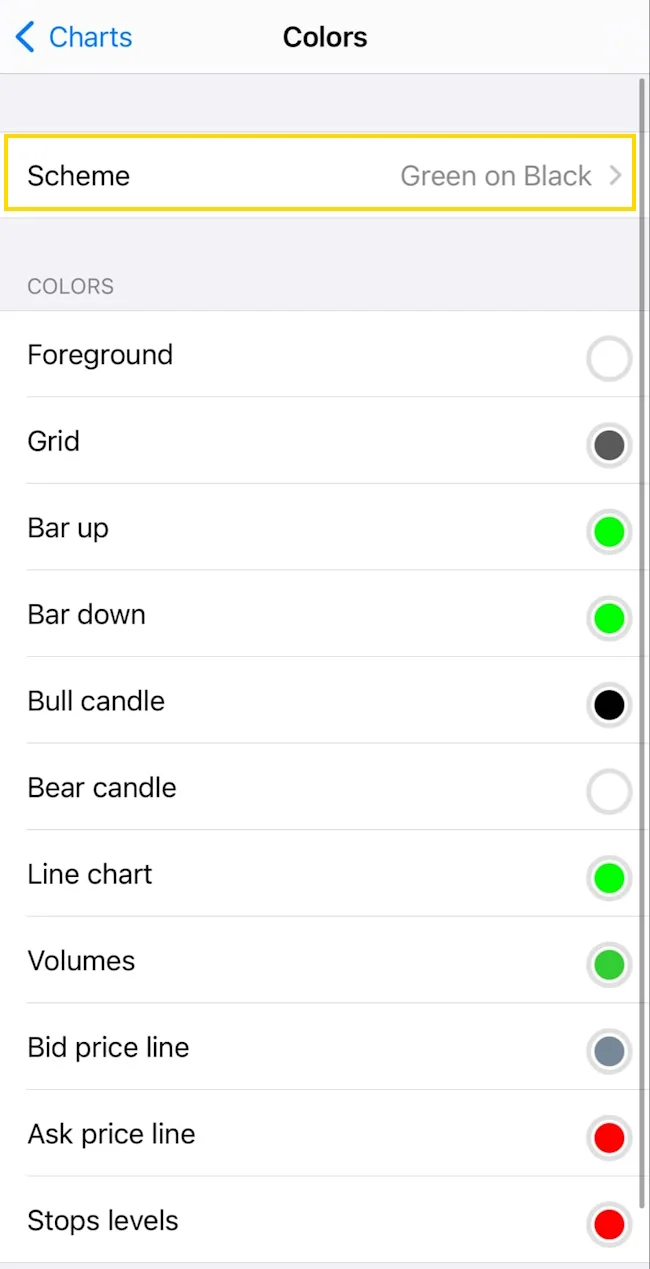Tap the Stops levels color swatch
650x1269 pixels.
609,1224
